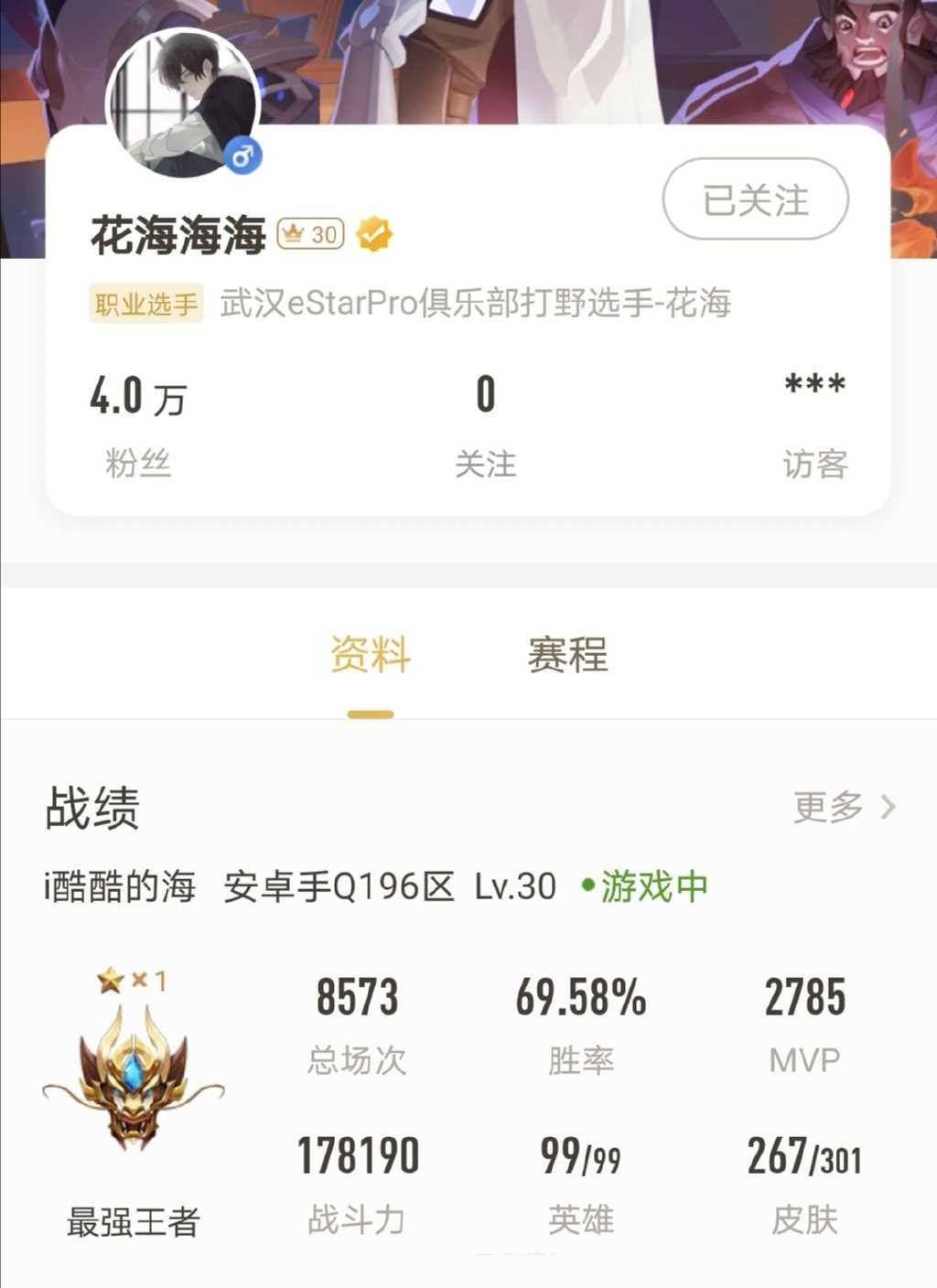Click the verified checkmark badge beside username
The image size is (937, 1288).
[375, 236]
